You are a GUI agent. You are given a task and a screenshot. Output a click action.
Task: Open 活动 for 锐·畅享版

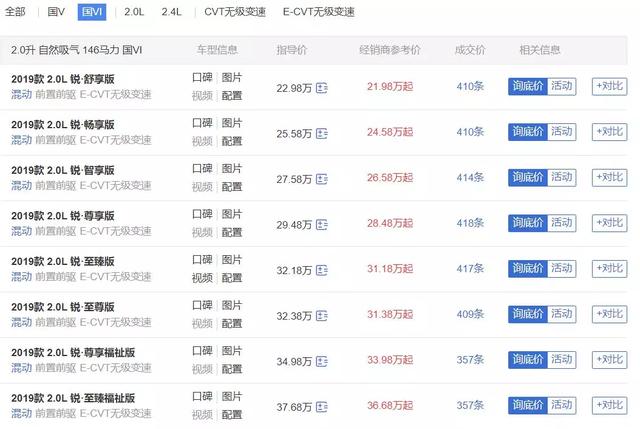coord(562,132)
